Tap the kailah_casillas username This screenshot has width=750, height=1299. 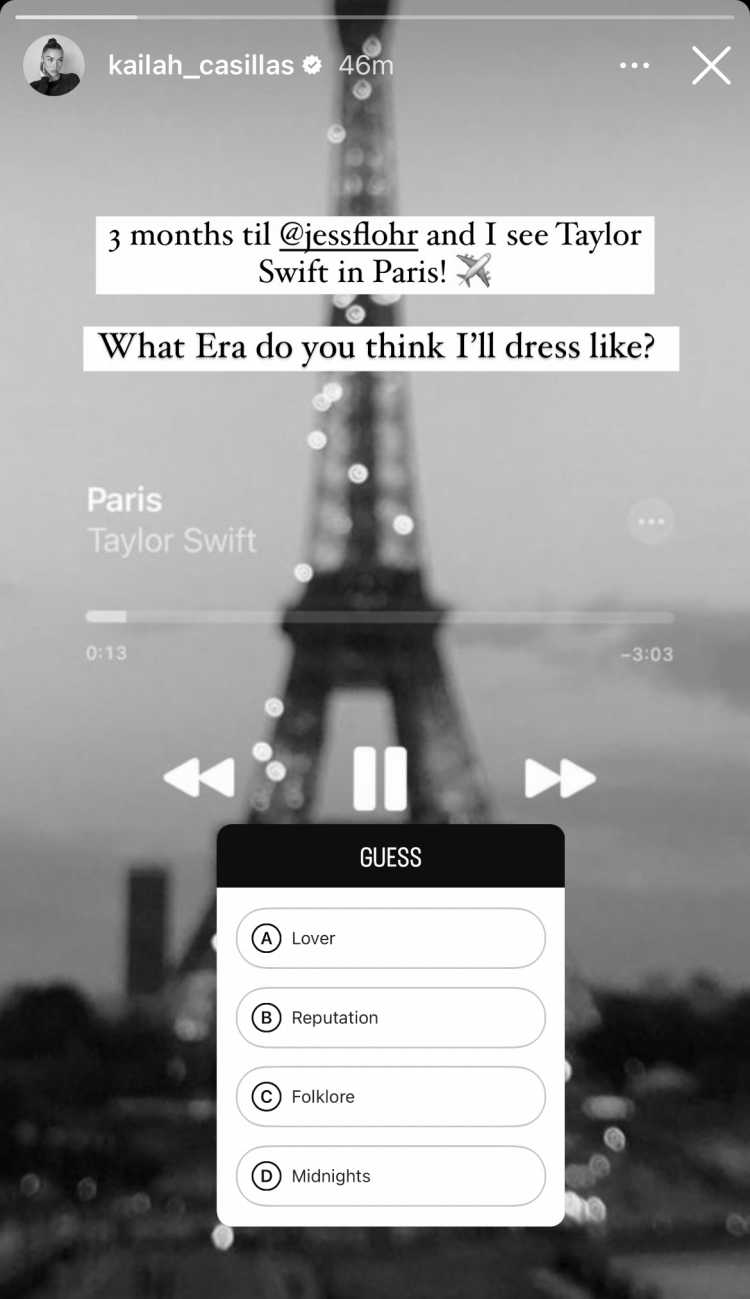[201, 66]
